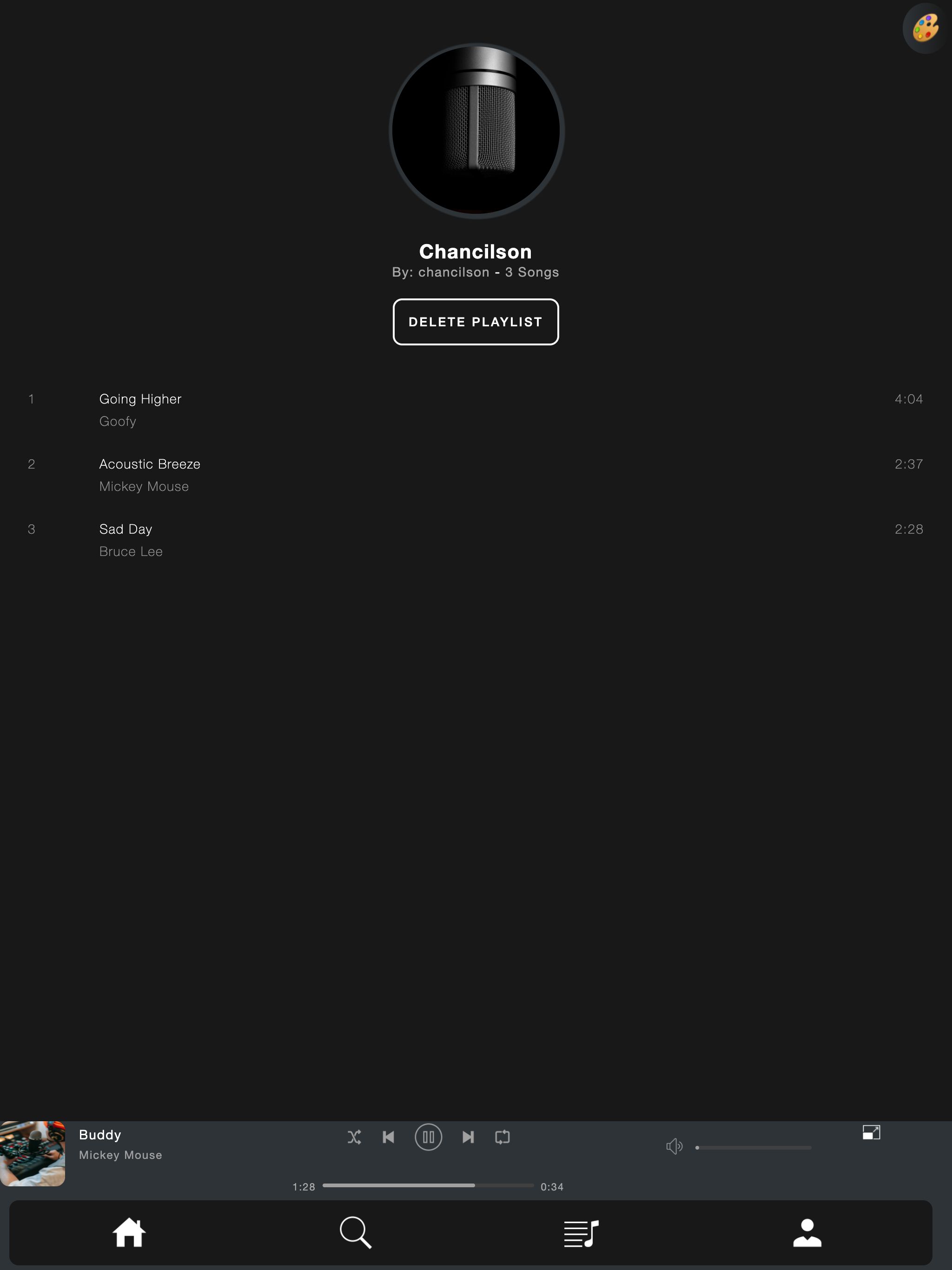Play the song Acoustic Breeze
The image size is (952, 1270).
[149, 464]
